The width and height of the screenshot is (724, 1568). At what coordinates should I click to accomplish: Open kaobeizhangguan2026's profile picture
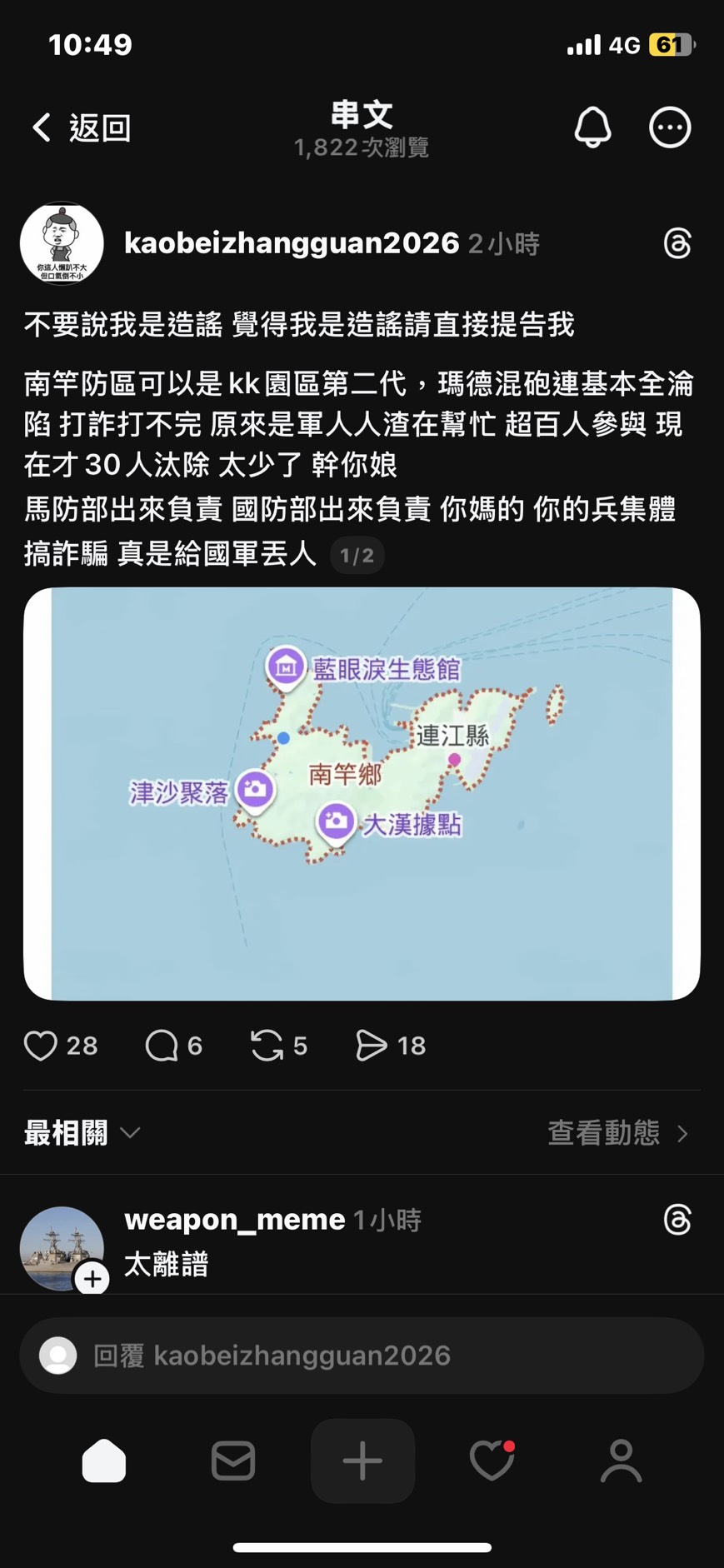point(62,243)
